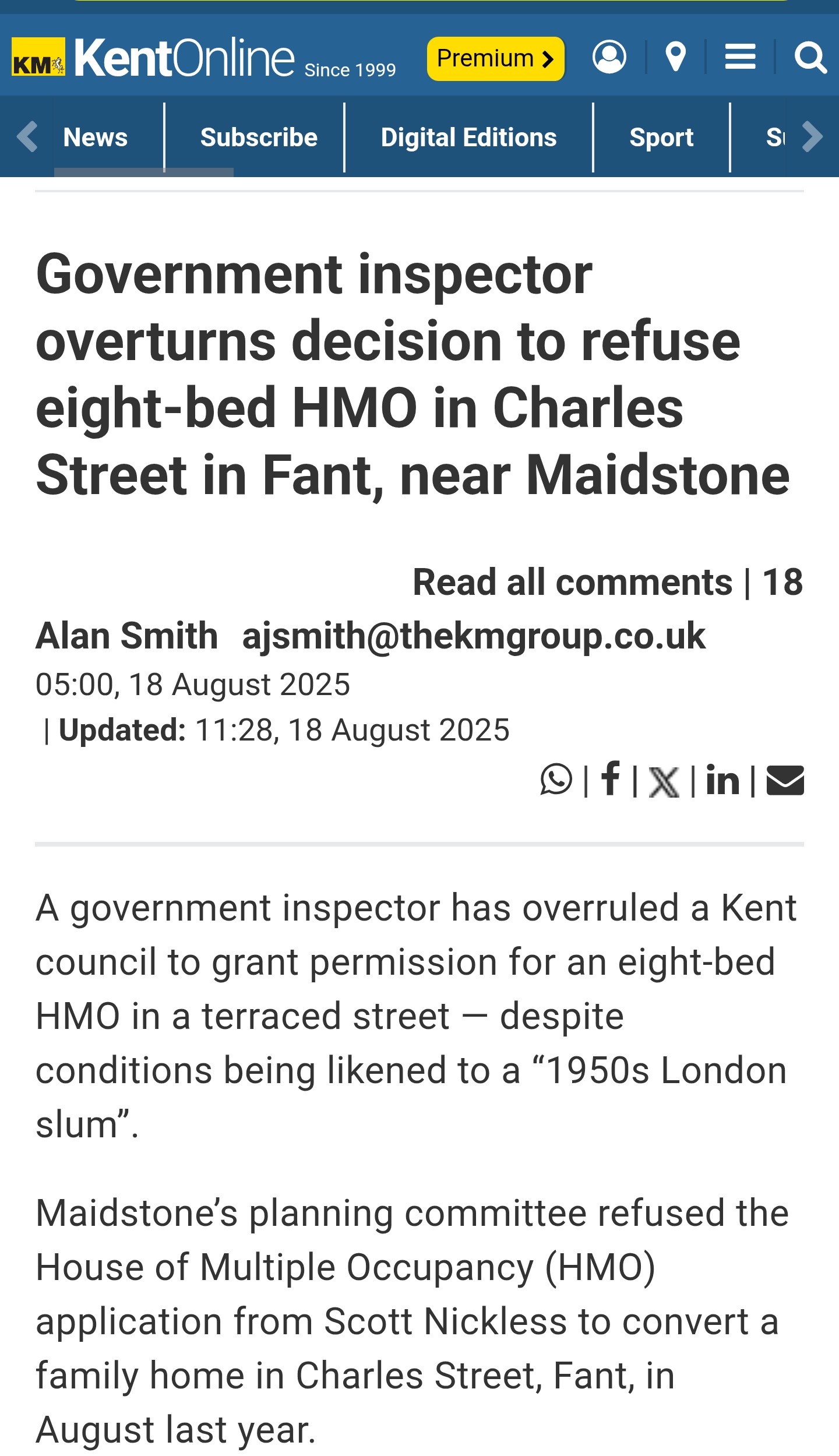Share article on Facebook
This screenshot has width=839, height=1456.
click(x=611, y=779)
